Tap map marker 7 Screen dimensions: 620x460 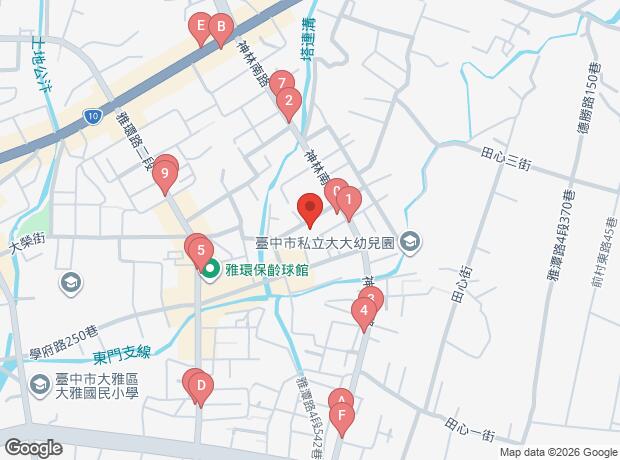(282, 83)
